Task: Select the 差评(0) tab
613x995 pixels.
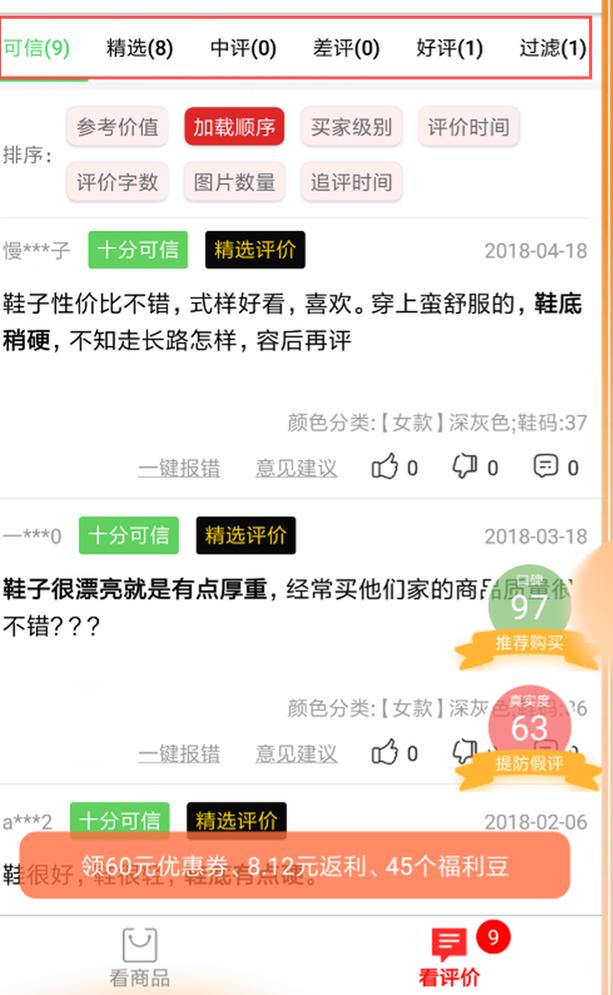Action: click(346, 48)
